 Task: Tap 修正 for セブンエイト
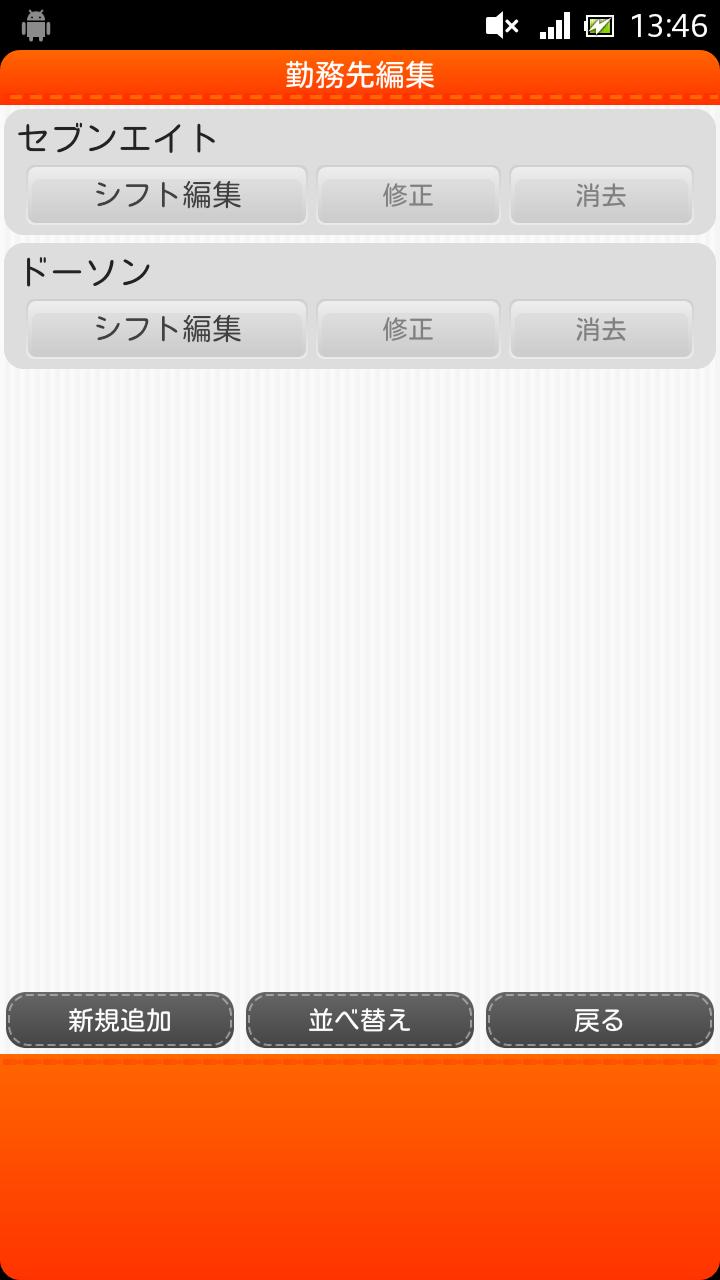pos(408,195)
